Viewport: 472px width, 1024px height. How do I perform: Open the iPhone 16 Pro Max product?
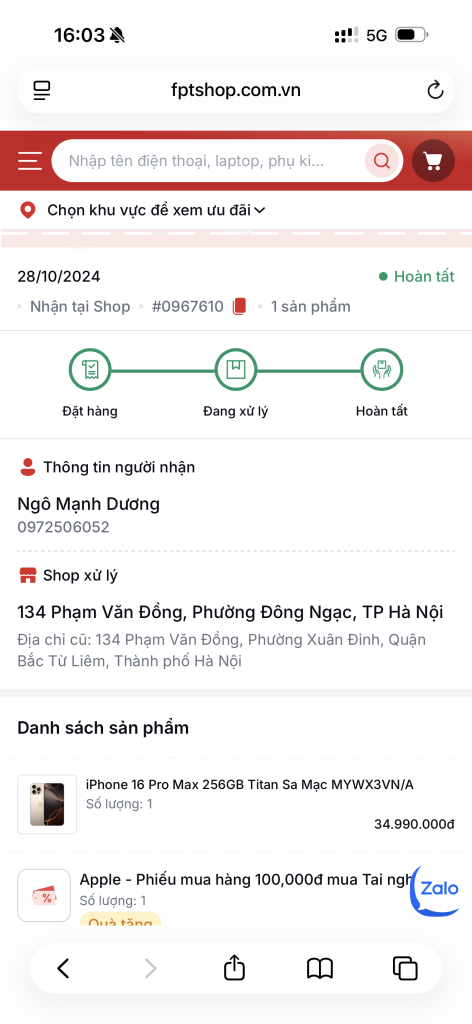[249, 784]
